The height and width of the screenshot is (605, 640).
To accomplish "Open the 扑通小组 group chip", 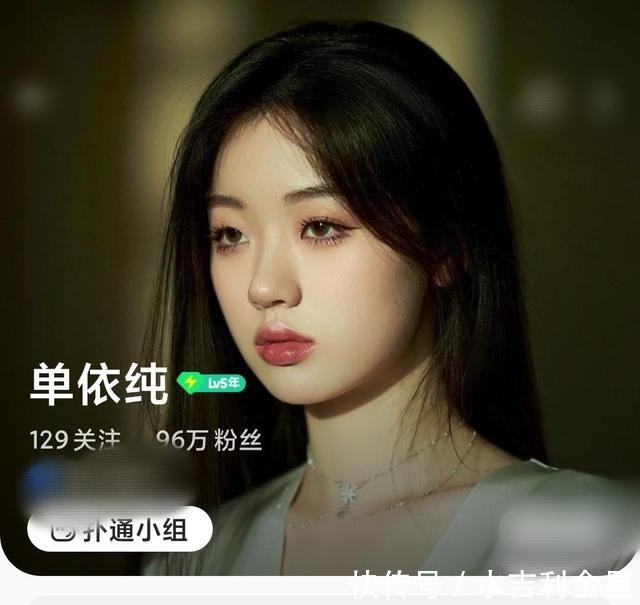I will pos(119,529).
